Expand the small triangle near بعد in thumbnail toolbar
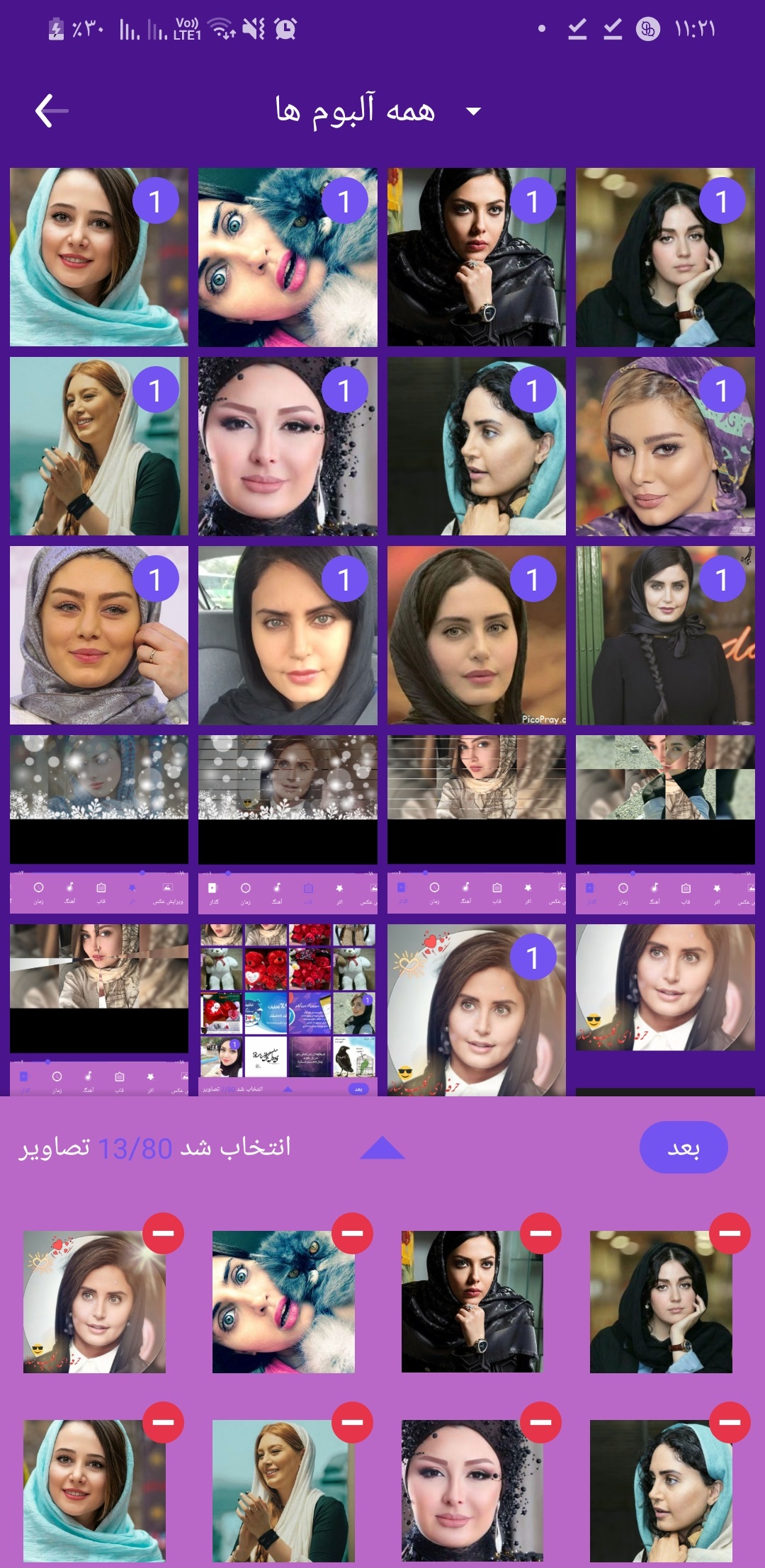 point(288,1091)
